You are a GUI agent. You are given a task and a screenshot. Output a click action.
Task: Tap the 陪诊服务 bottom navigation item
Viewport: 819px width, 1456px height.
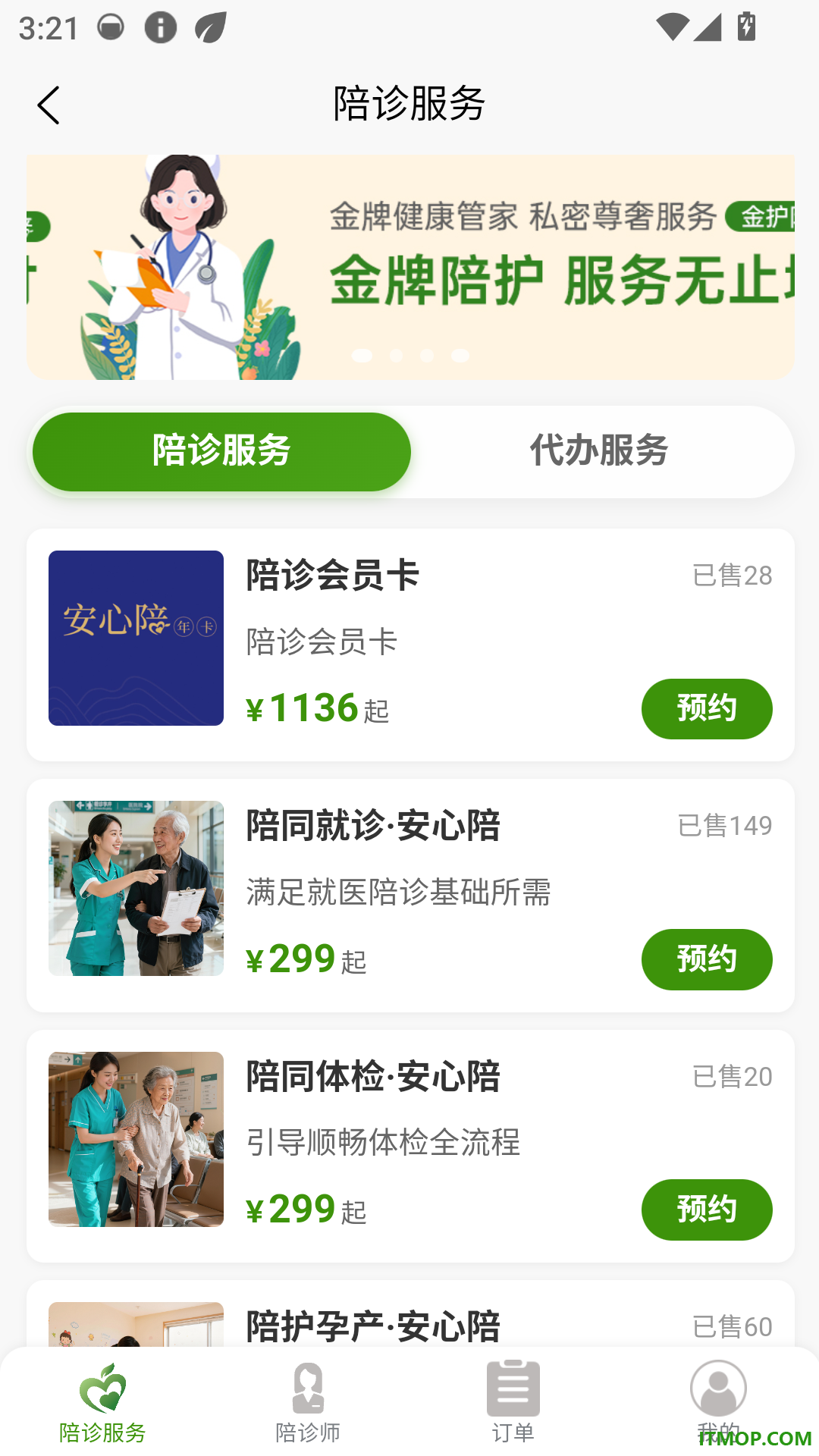click(103, 1403)
